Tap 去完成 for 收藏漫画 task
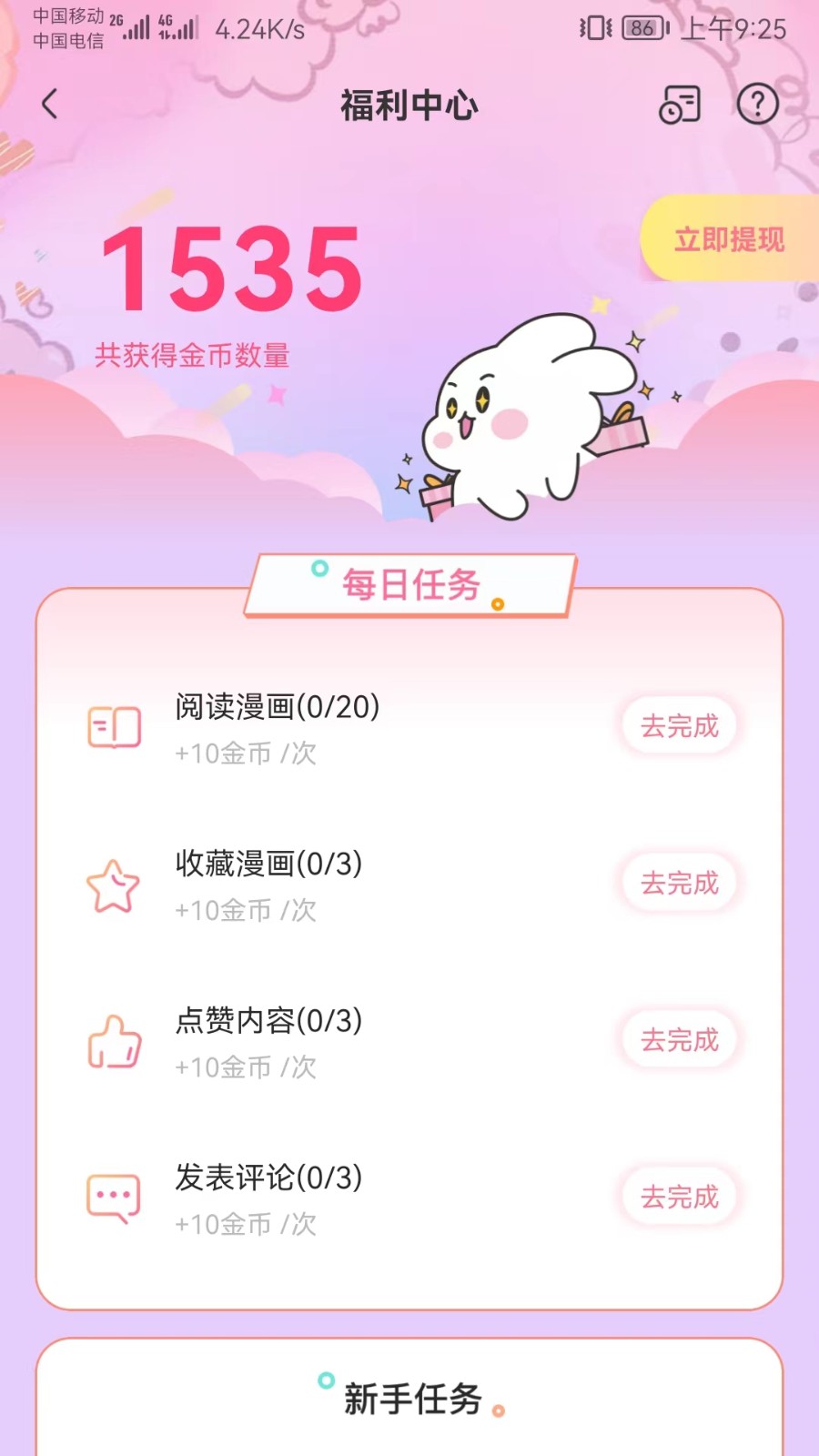 pyautogui.click(x=679, y=883)
